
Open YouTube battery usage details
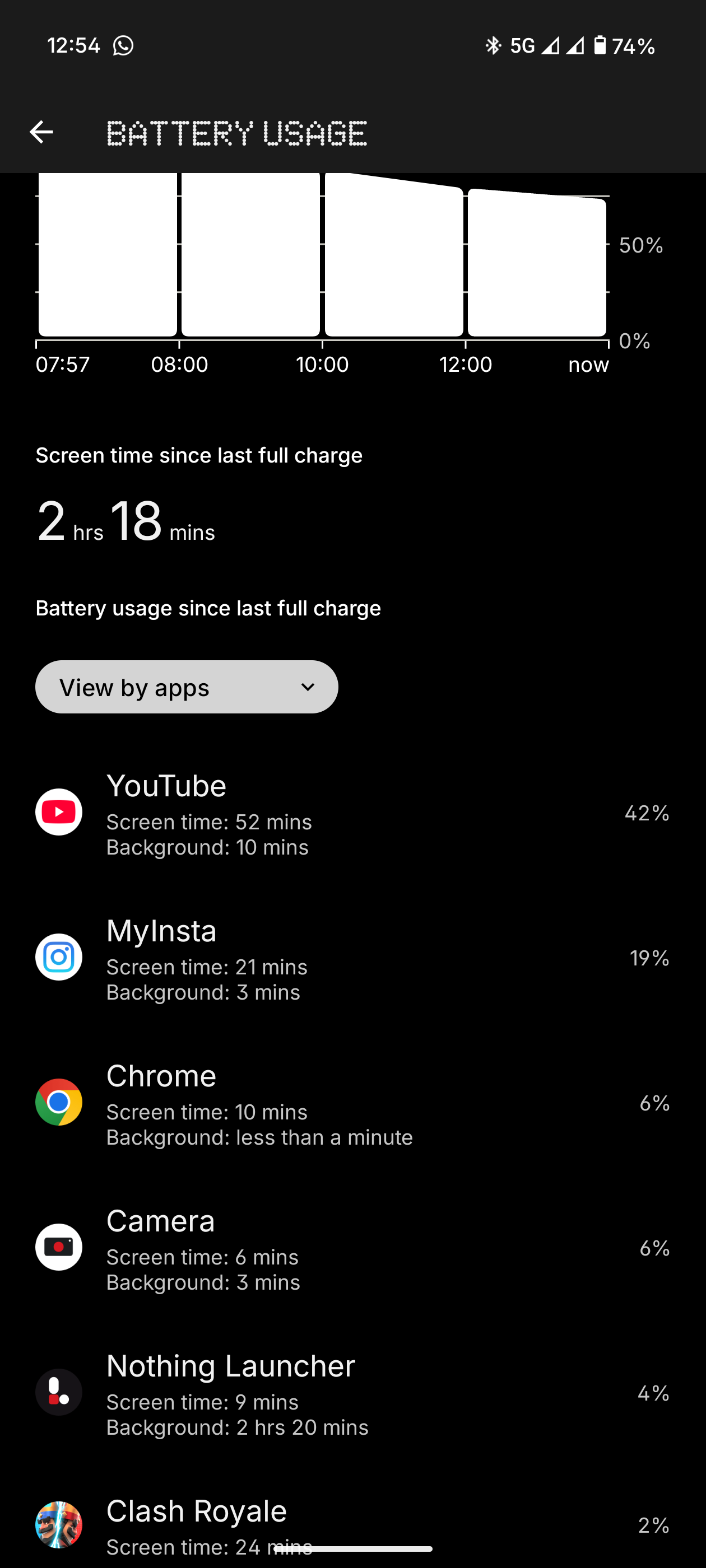click(352, 813)
